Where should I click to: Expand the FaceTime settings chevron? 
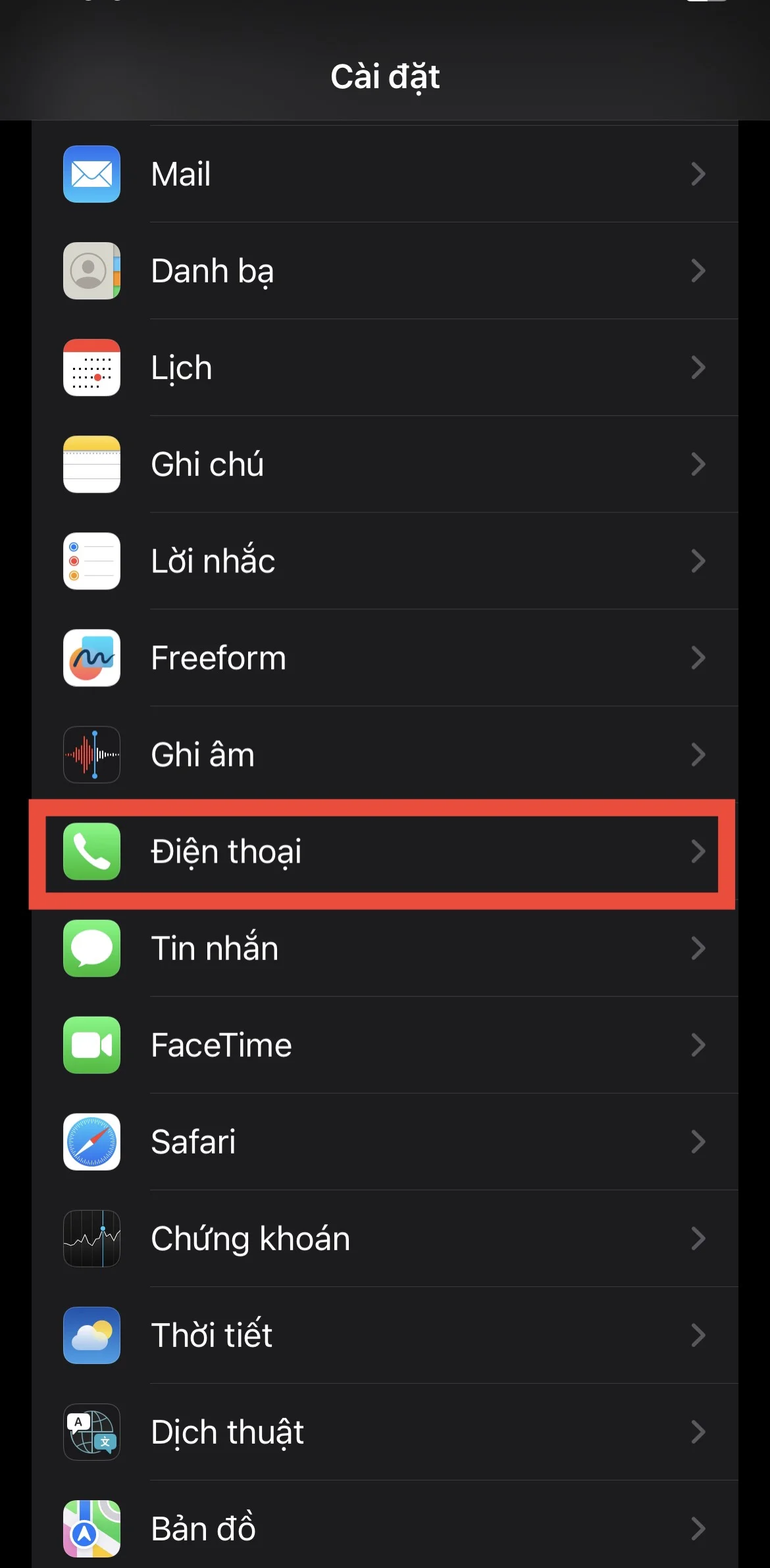(x=699, y=1045)
